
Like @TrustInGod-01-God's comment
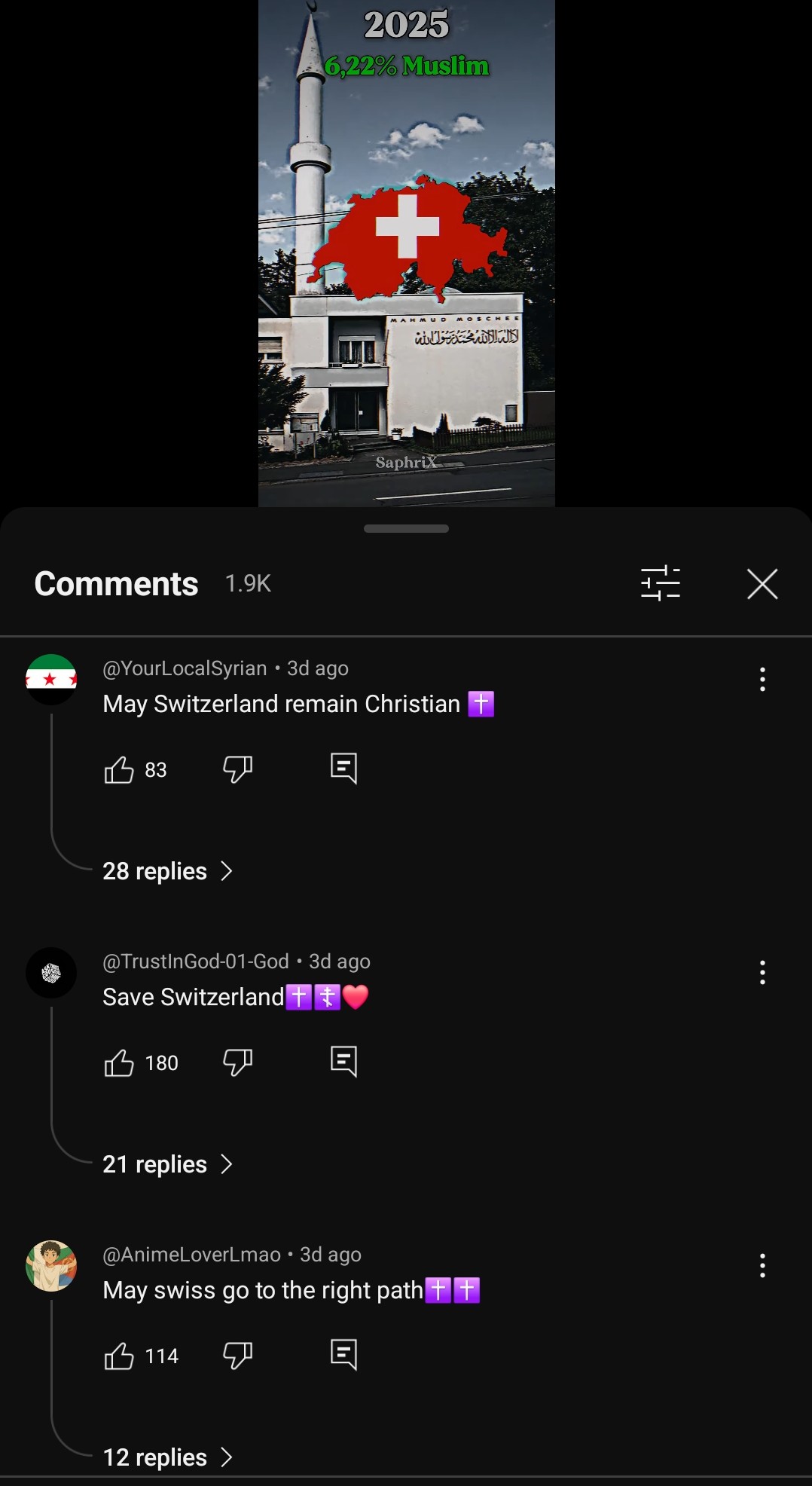(x=119, y=1063)
